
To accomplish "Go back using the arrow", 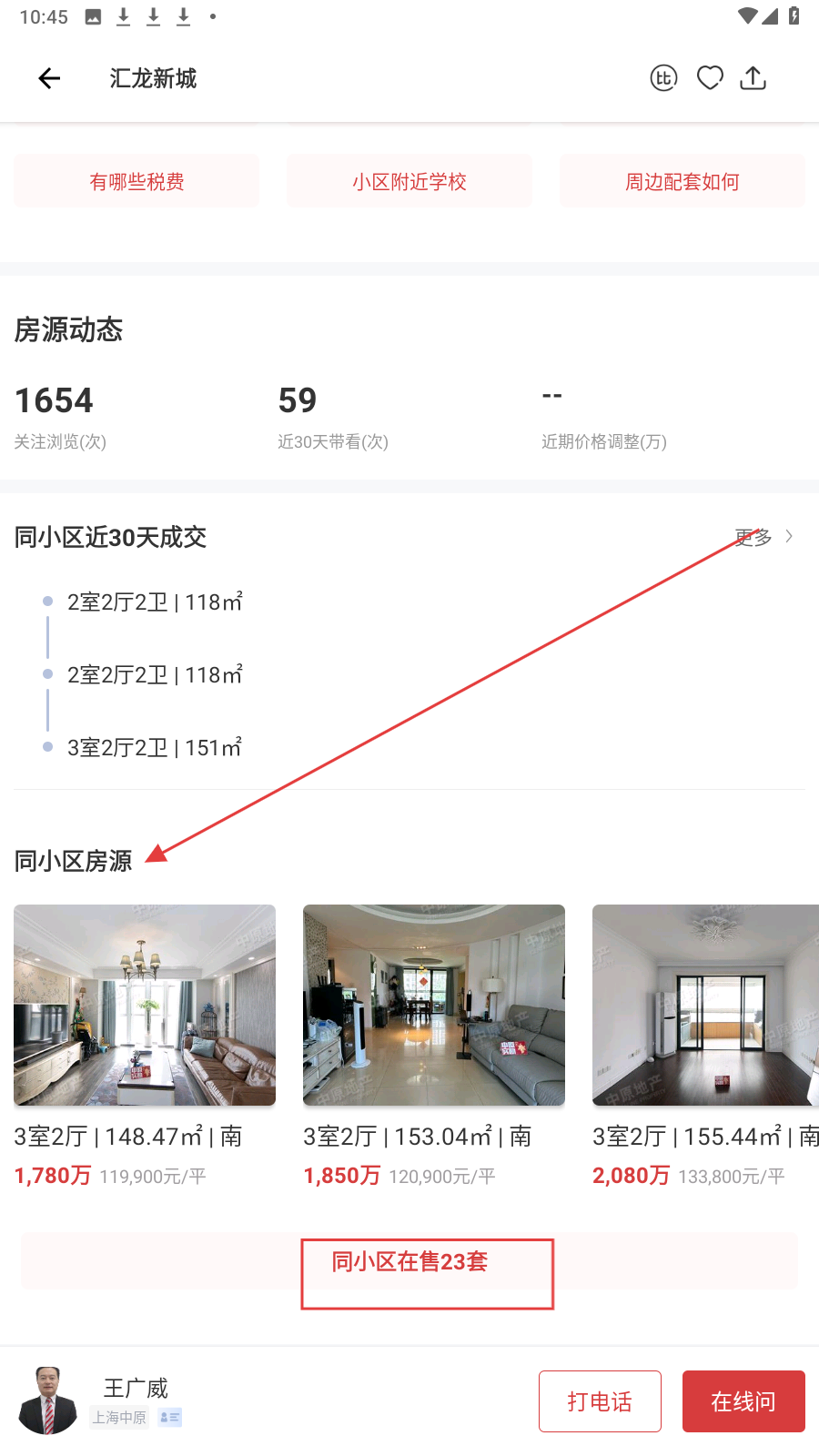I will coord(49,78).
